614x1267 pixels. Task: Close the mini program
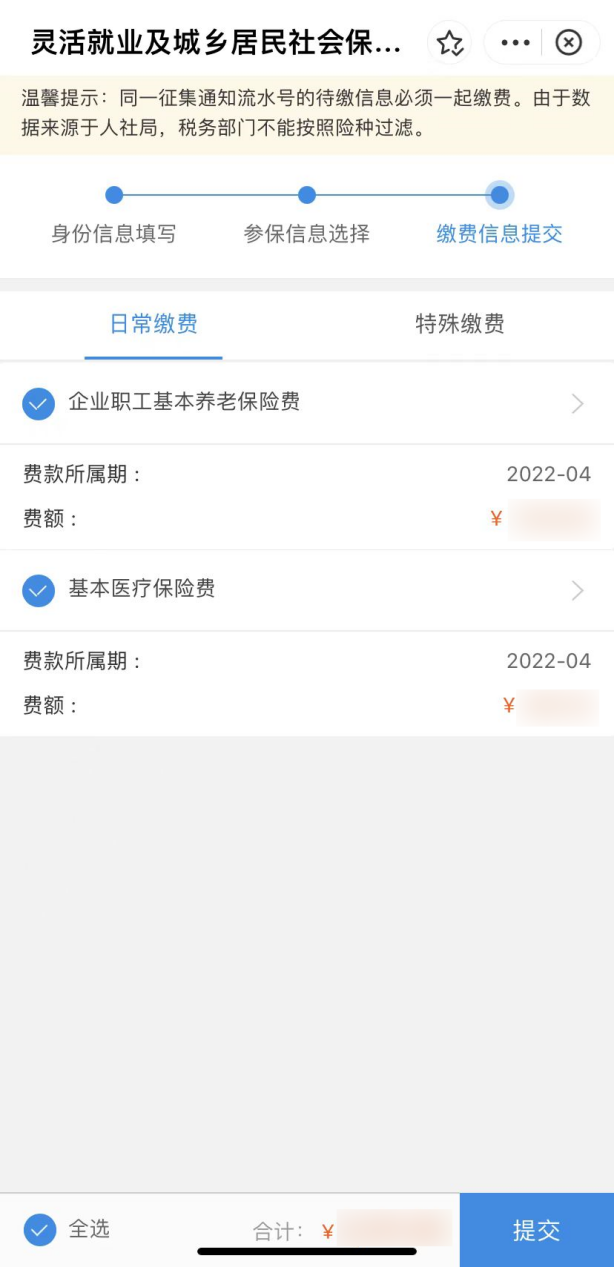(568, 43)
